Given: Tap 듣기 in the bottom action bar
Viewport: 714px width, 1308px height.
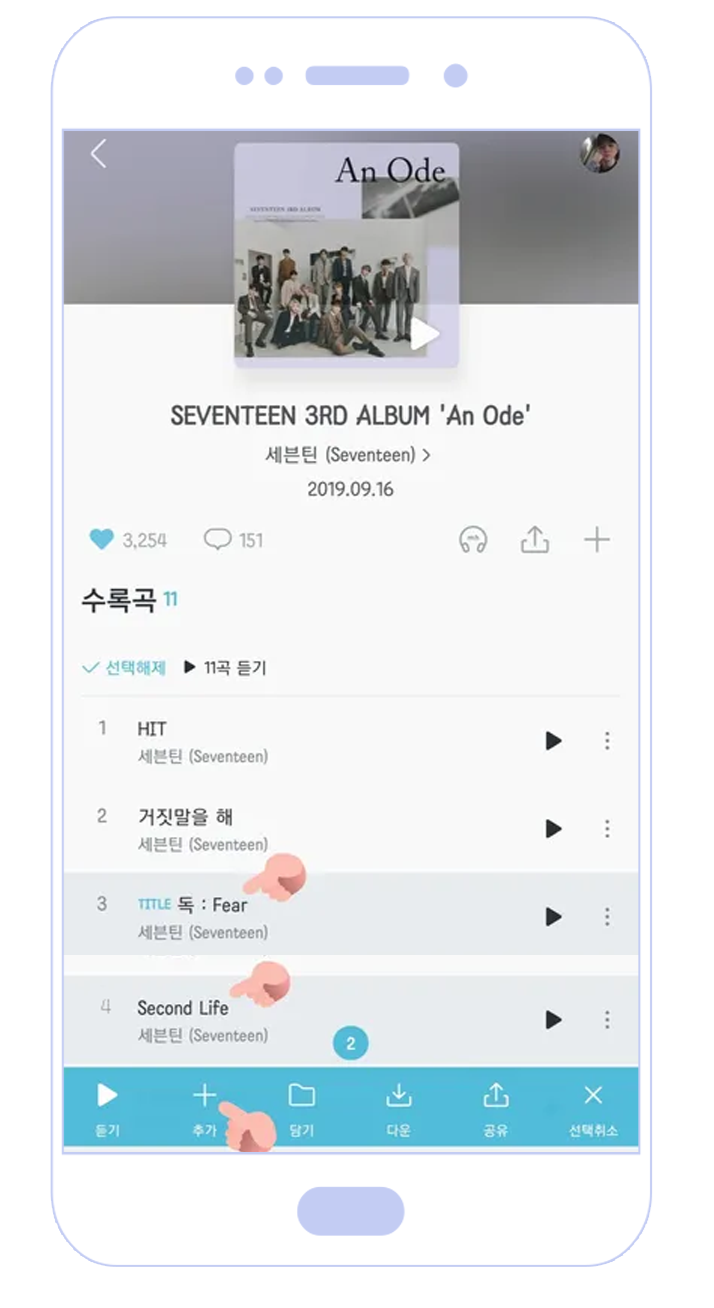Looking at the screenshot, I should 107,1109.
